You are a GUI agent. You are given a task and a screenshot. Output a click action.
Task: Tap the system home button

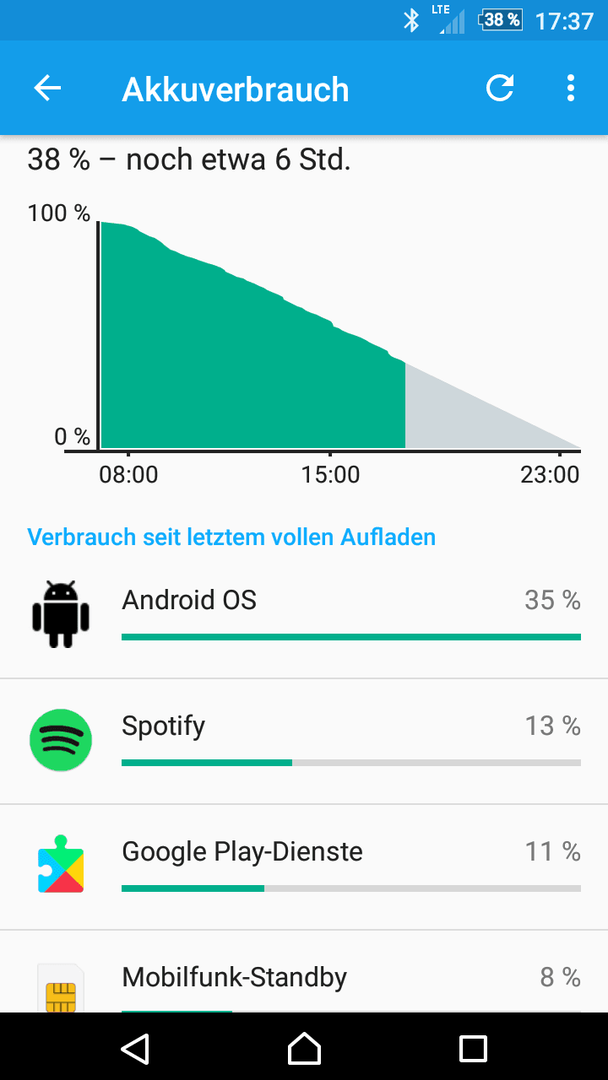point(304,1048)
